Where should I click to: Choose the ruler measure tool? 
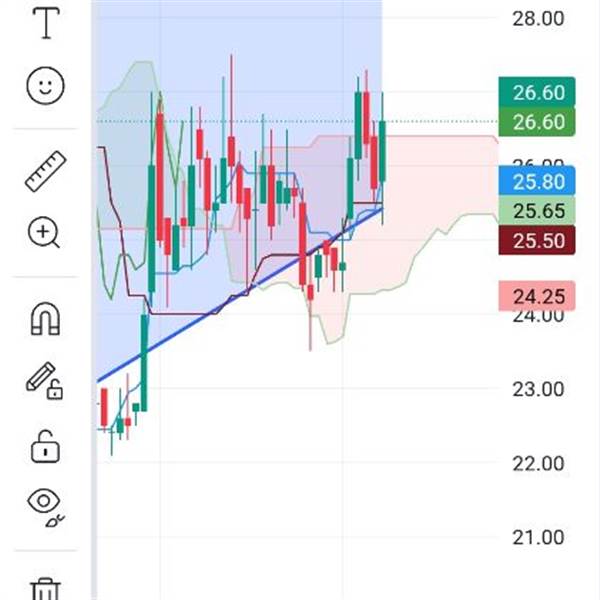pyautogui.click(x=46, y=171)
